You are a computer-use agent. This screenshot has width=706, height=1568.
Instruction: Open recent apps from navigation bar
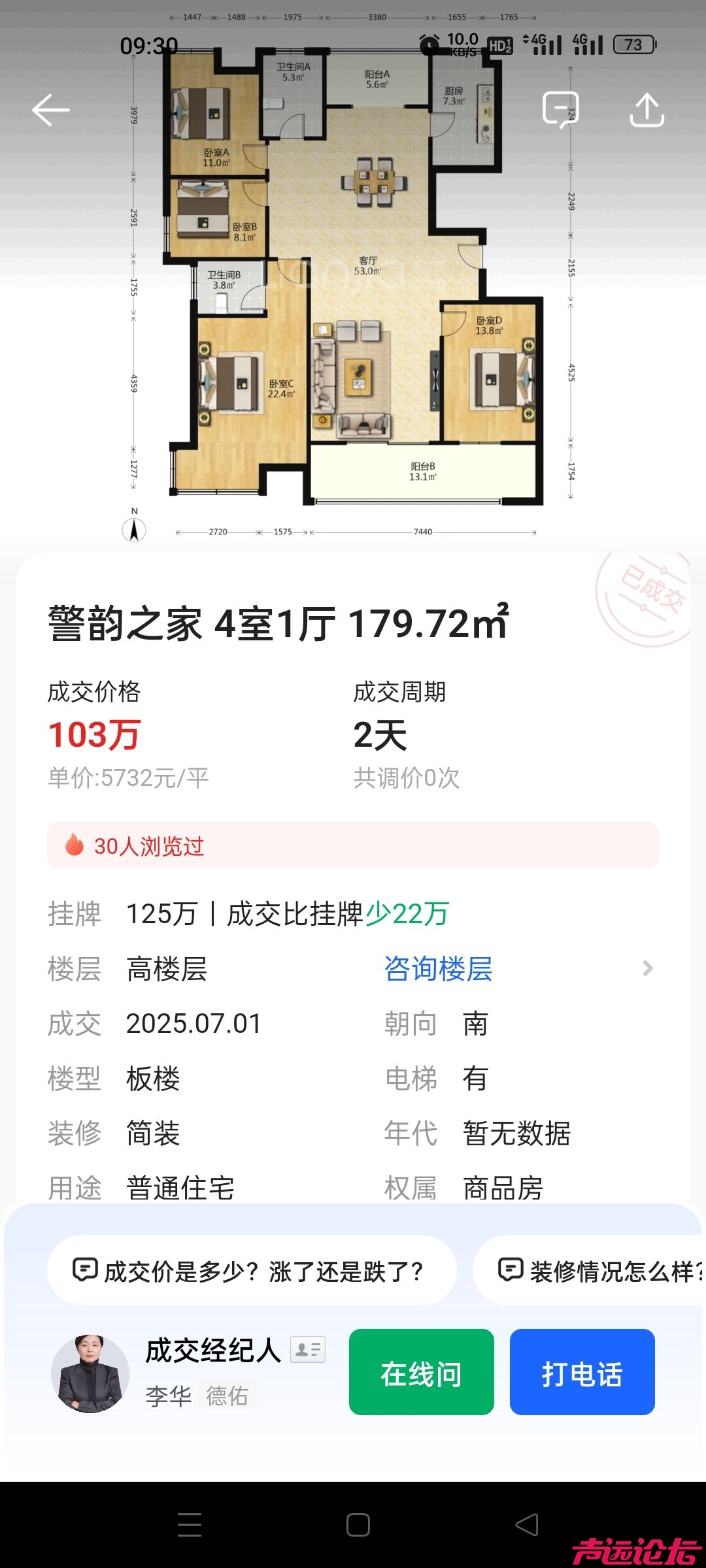[190, 1525]
